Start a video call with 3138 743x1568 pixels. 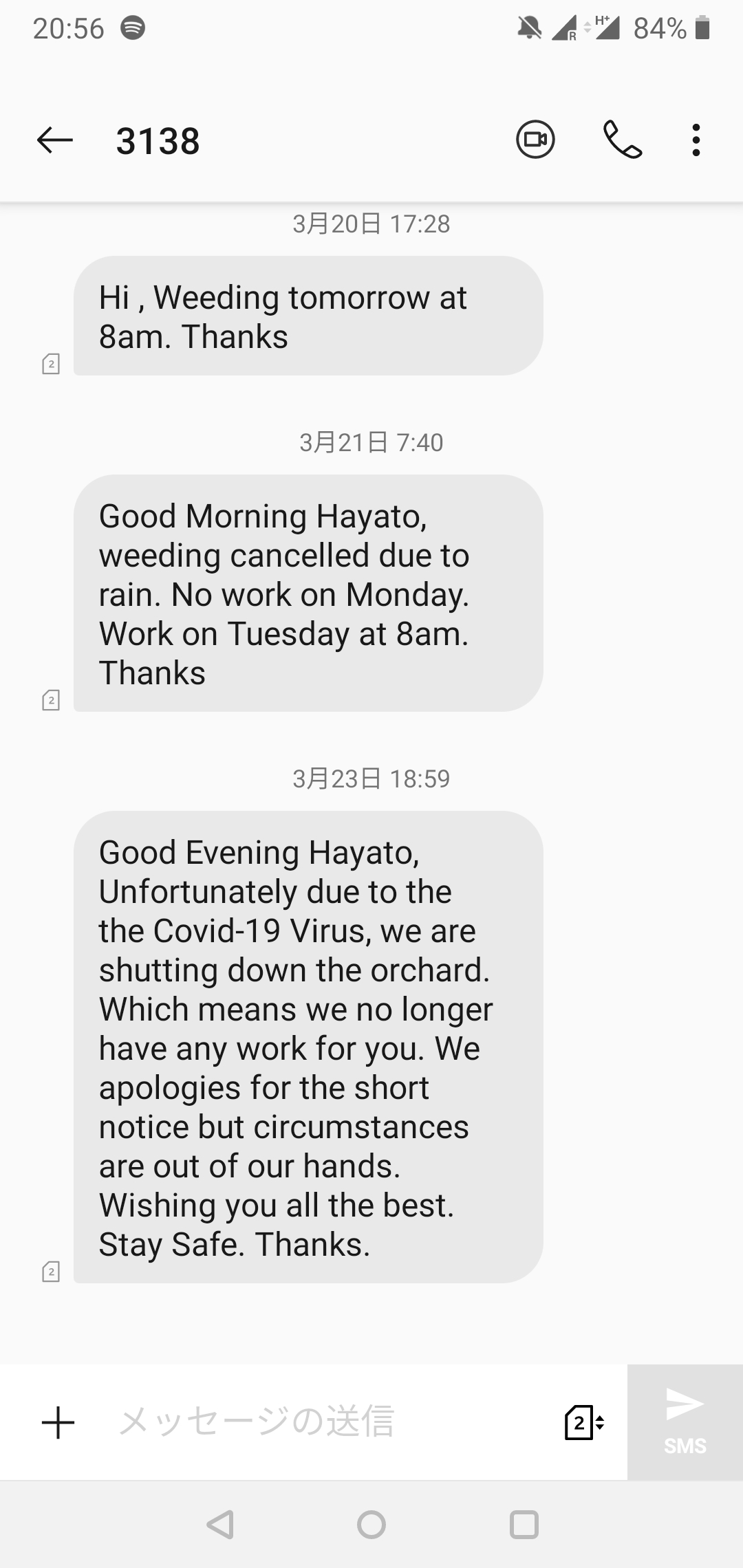(x=535, y=140)
